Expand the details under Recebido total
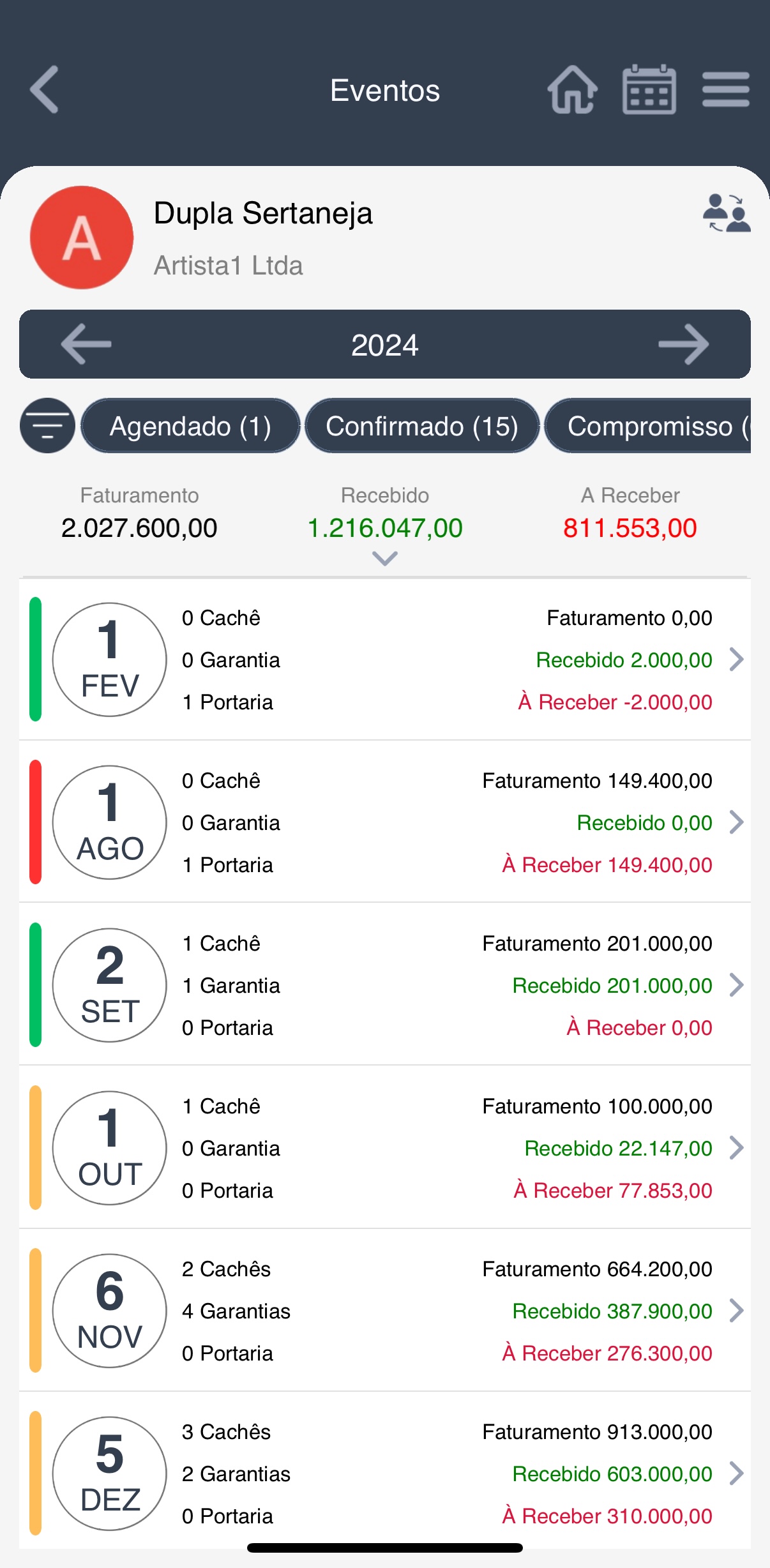The height and width of the screenshot is (1568, 770). pyautogui.click(x=385, y=559)
